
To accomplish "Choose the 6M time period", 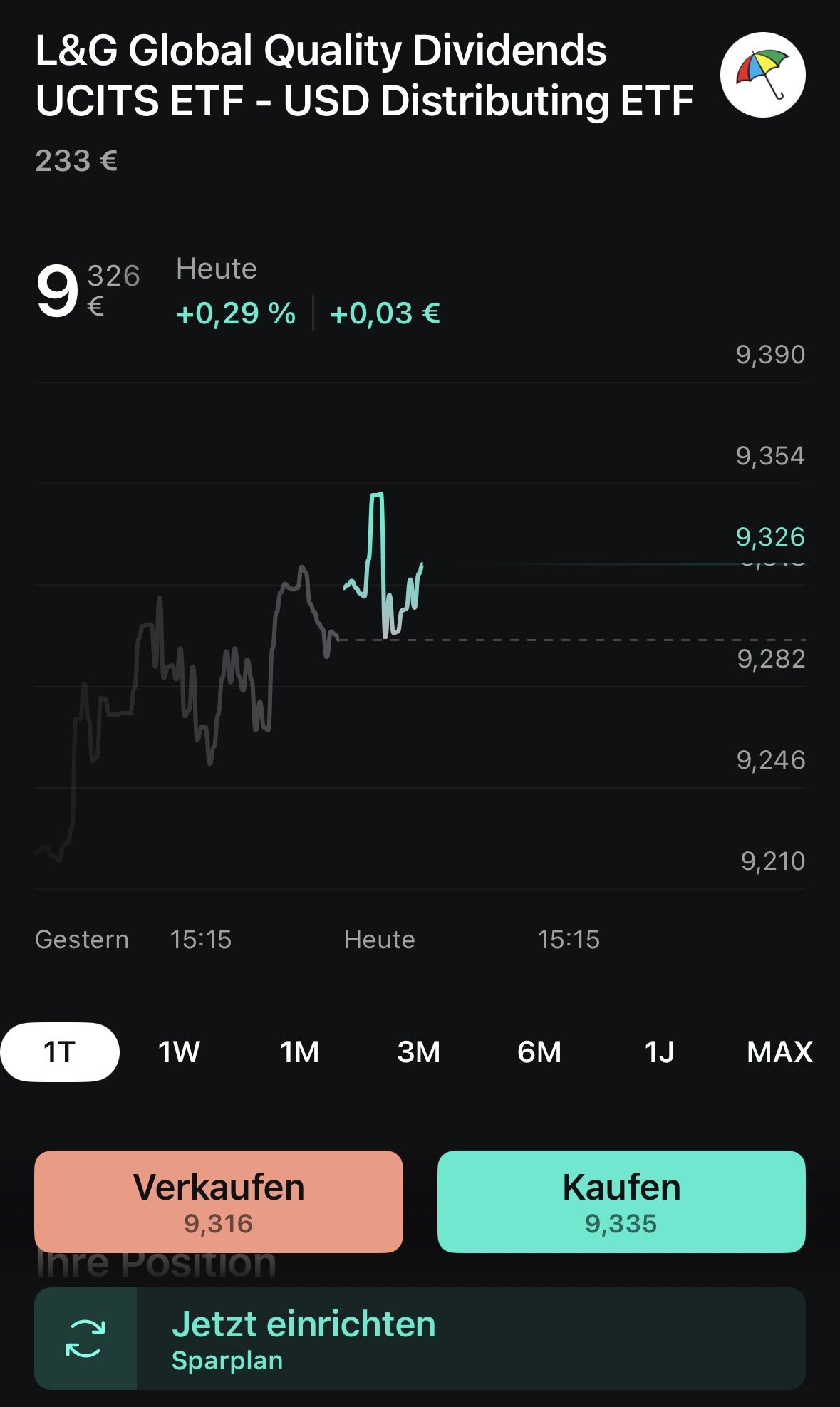I will pos(539,1052).
